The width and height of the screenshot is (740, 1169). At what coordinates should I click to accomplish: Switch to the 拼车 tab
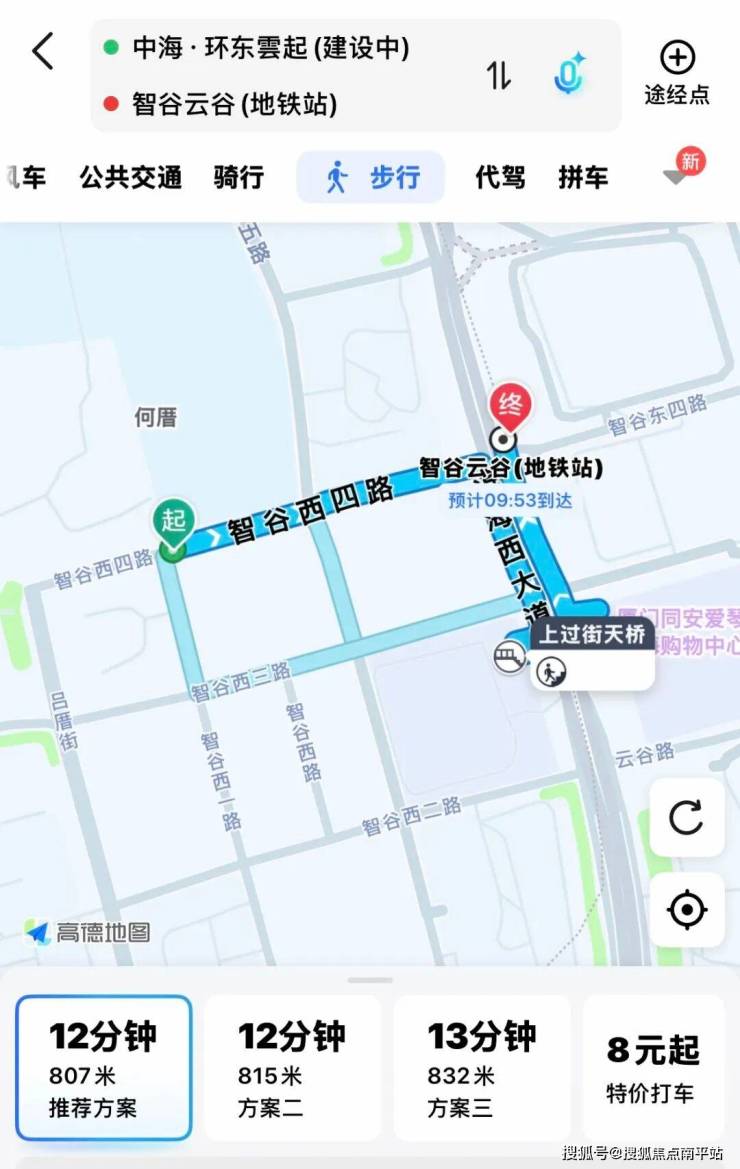tap(583, 178)
